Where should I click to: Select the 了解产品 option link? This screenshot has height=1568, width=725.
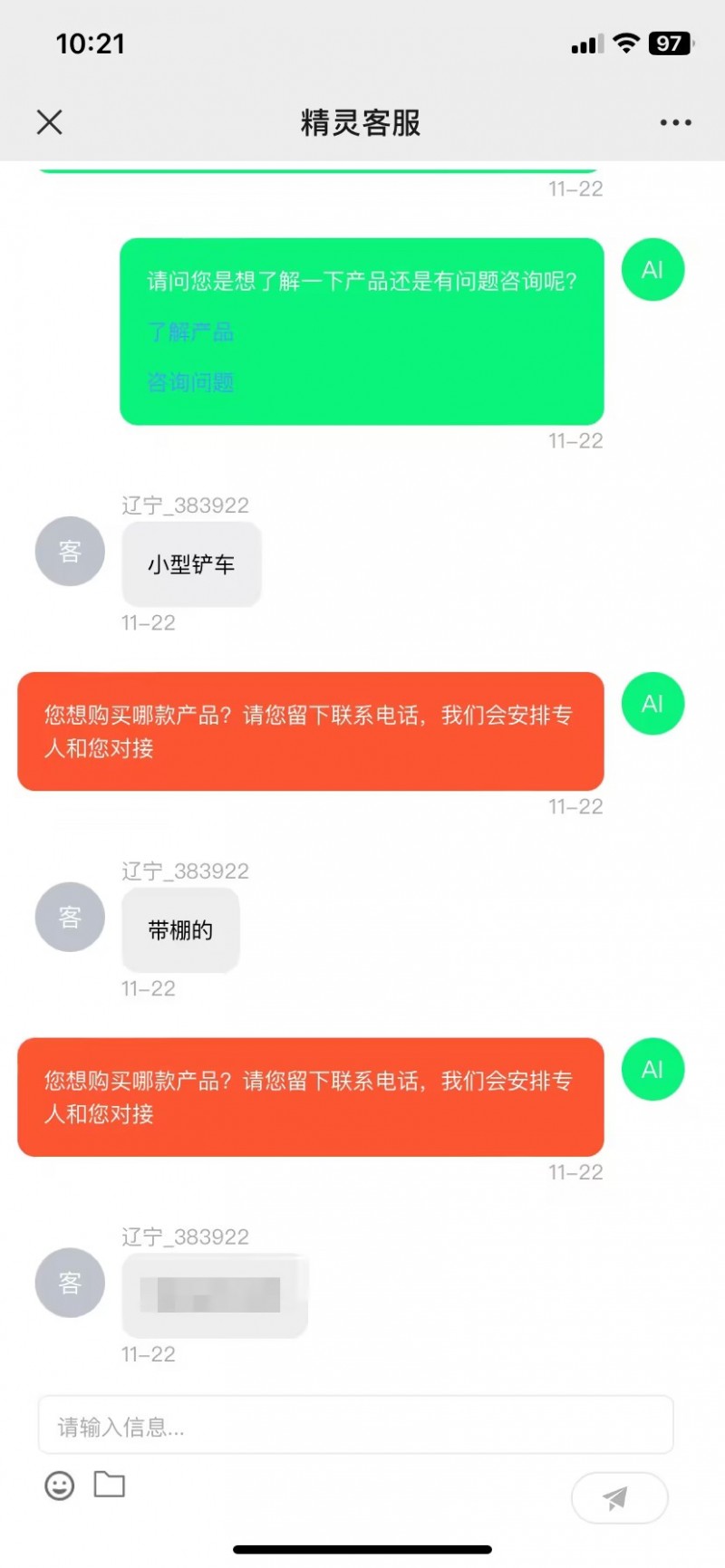point(190,332)
